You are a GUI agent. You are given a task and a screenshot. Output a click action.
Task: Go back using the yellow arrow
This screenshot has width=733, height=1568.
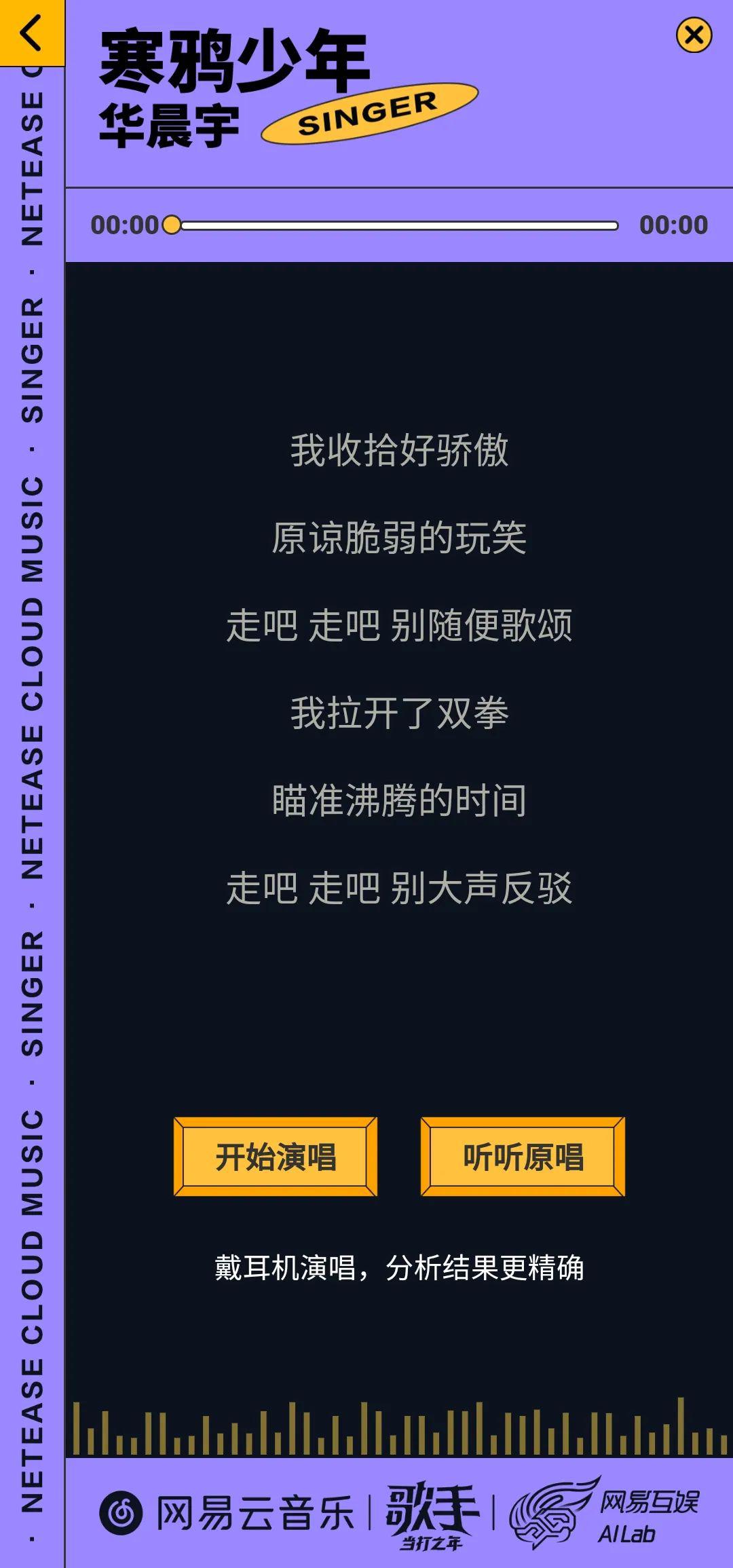pyautogui.click(x=31, y=33)
